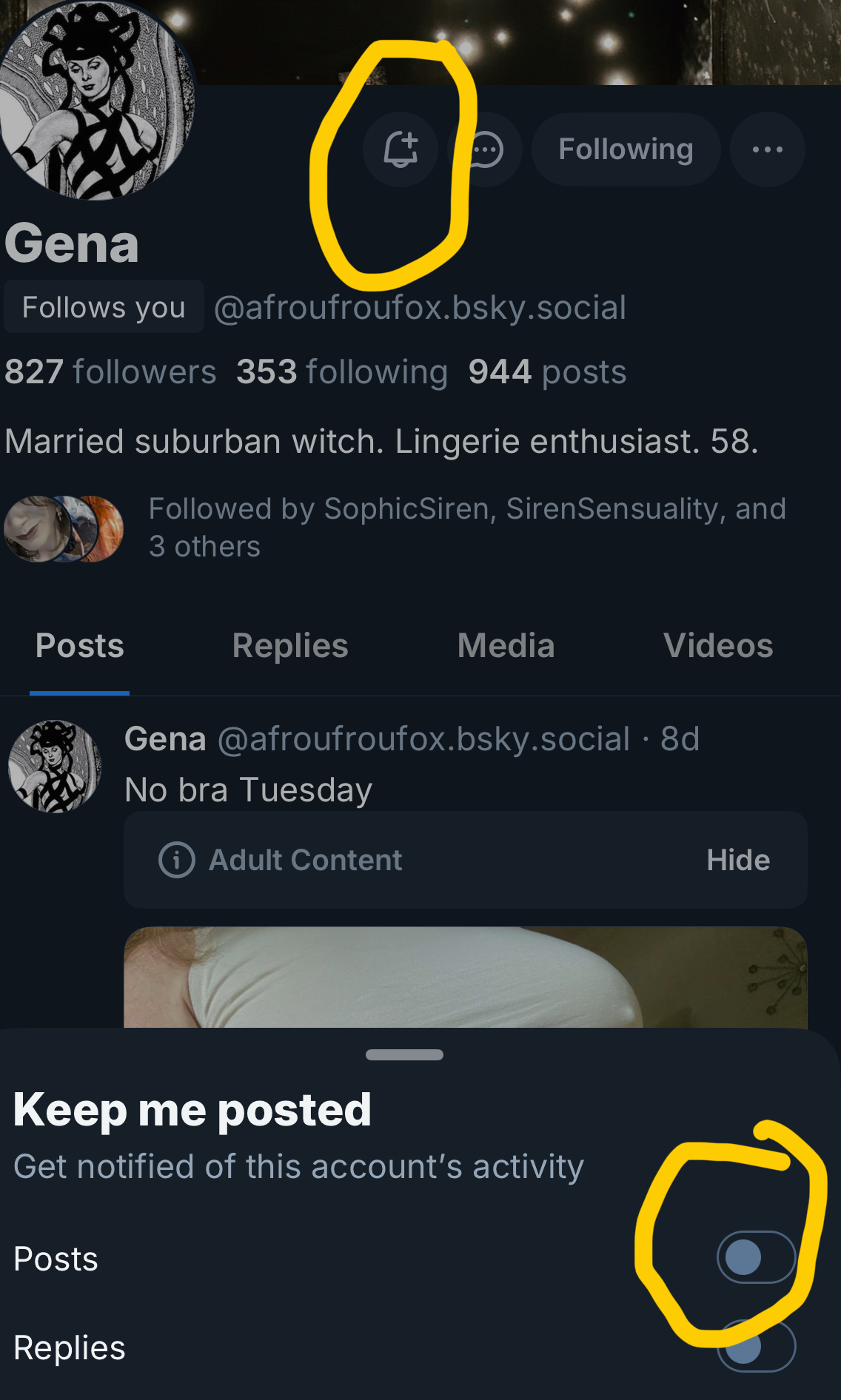Open the three-dot overflow menu

pyautogui.click(x=767, y=149)
